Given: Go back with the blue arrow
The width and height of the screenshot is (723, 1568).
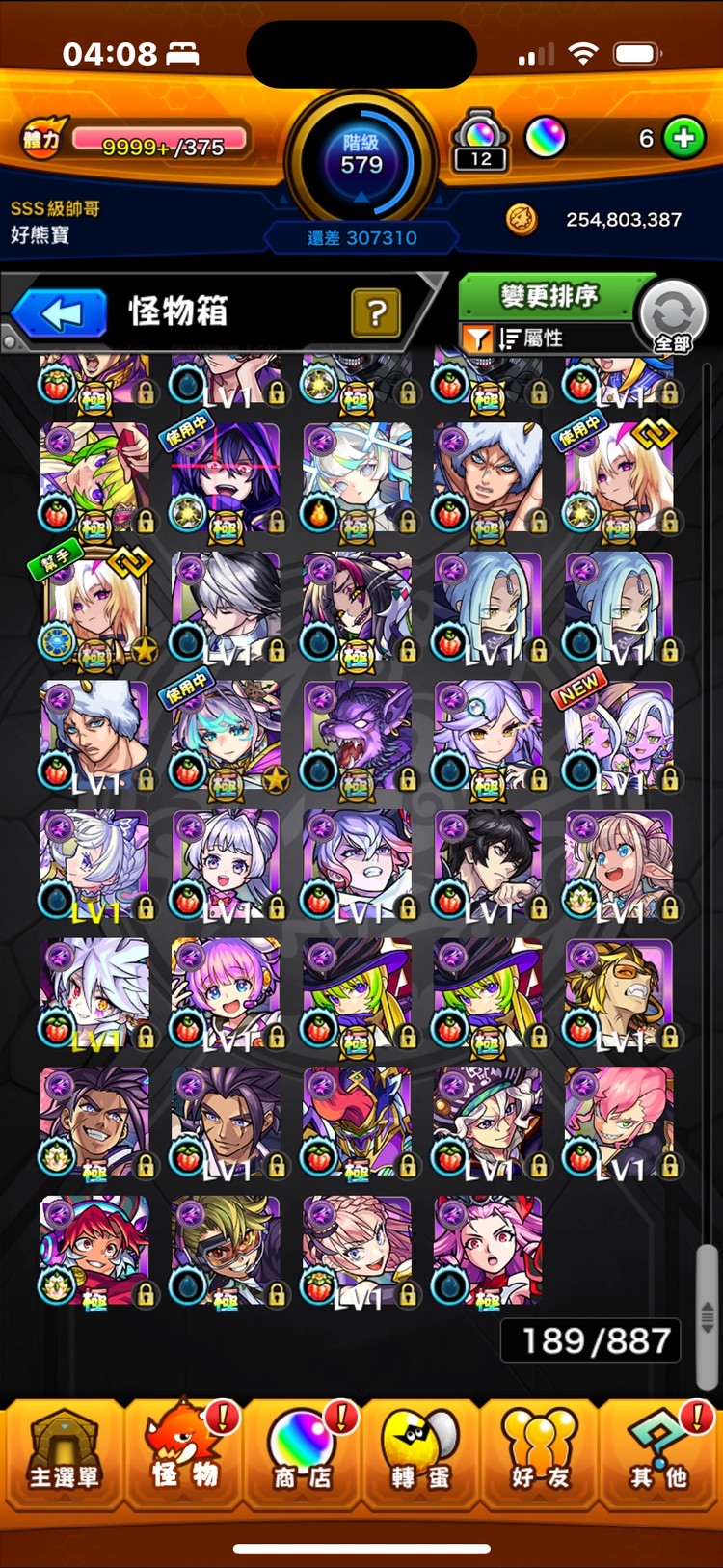Looking at the screenshot, I should 60,314.
